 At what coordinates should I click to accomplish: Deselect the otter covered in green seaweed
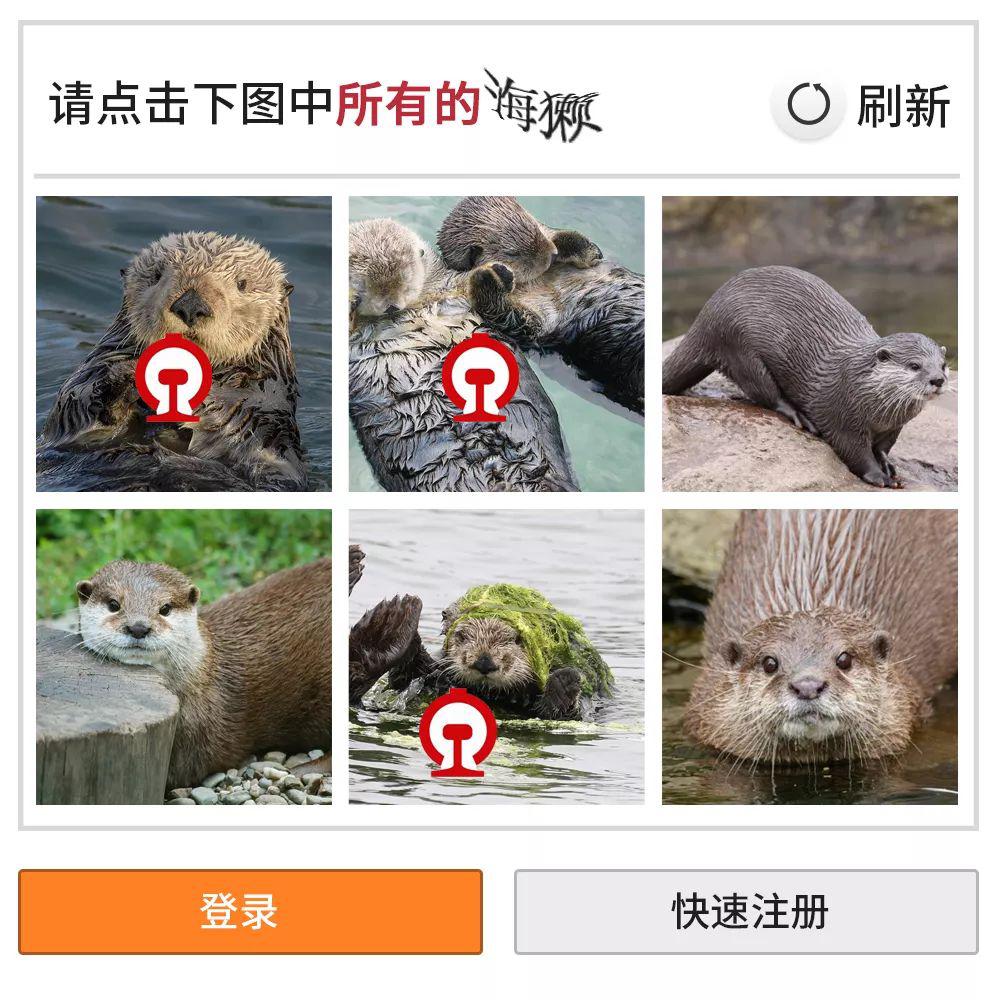496,657
